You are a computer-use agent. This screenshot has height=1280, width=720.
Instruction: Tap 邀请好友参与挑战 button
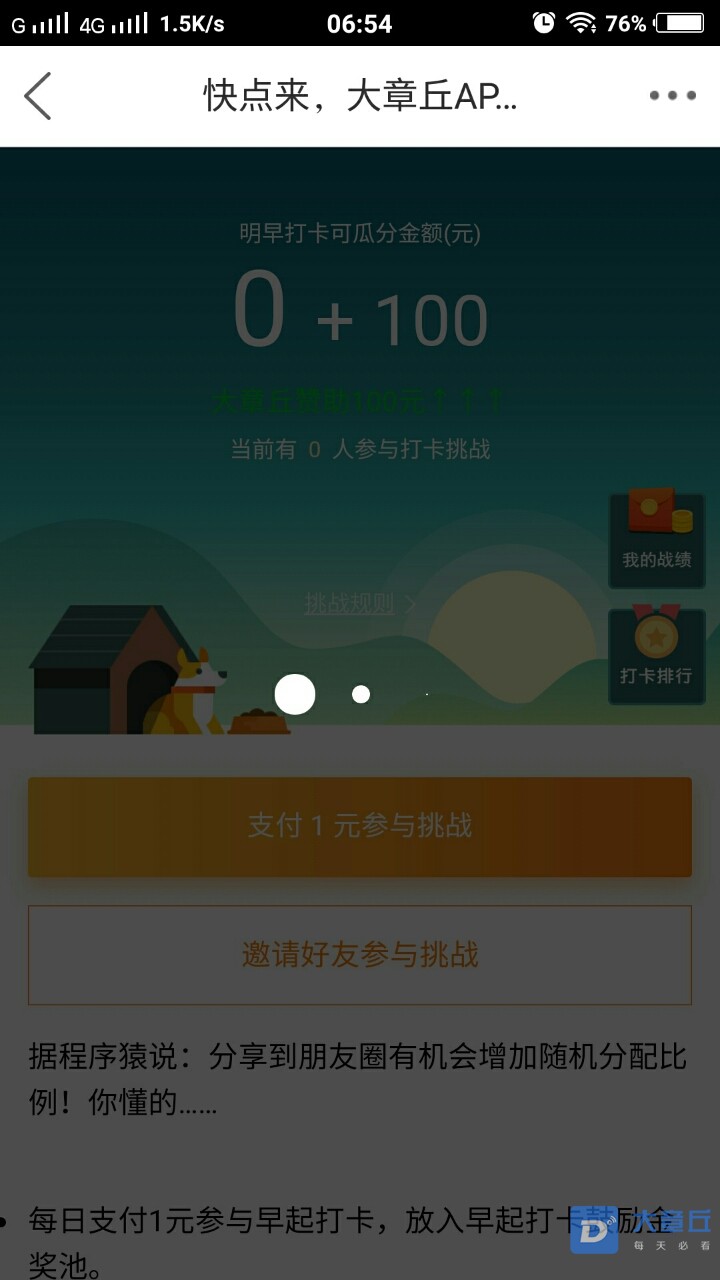(360, 955)
